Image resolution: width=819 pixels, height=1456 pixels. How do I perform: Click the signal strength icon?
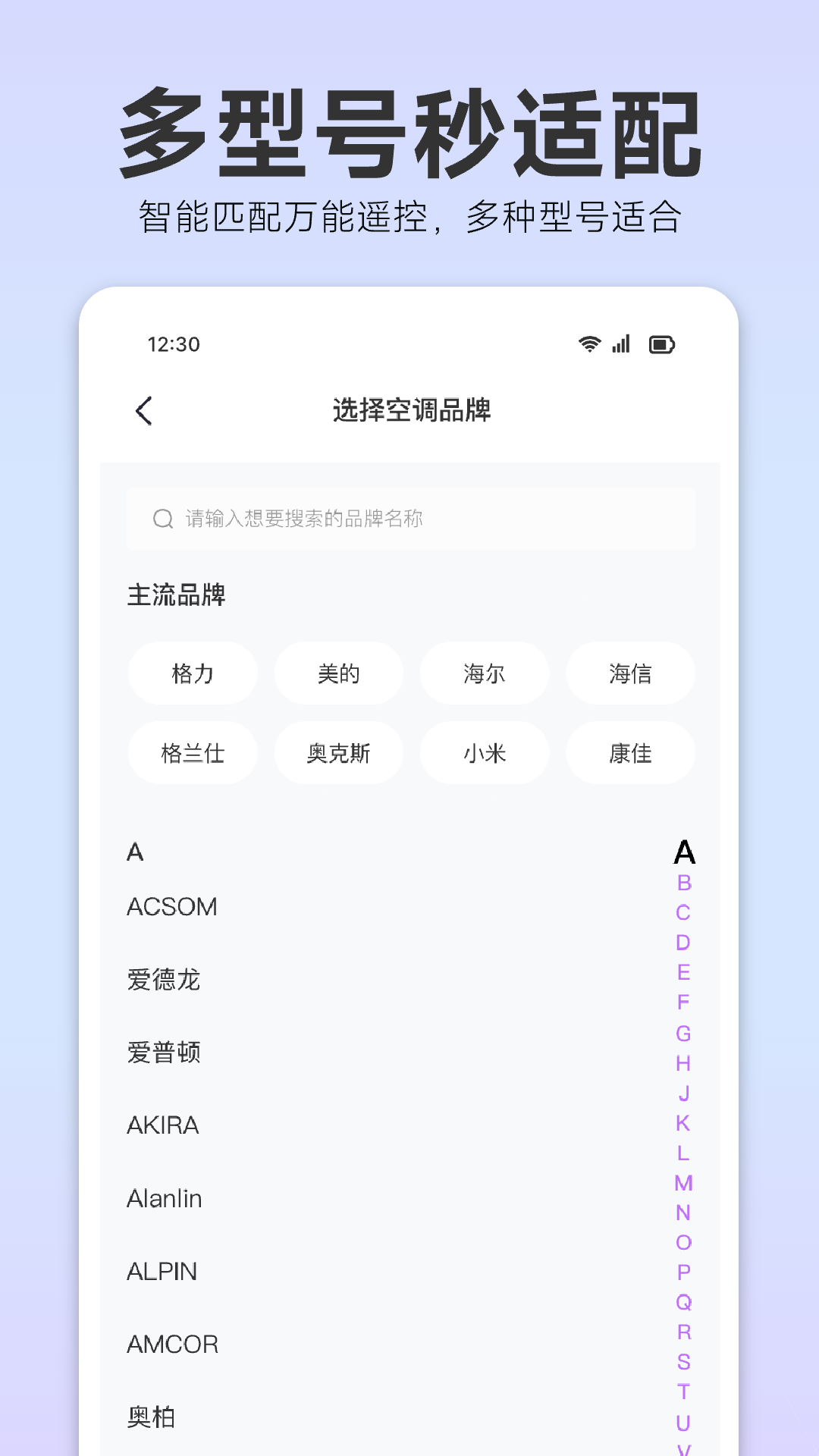coord(620,344)
